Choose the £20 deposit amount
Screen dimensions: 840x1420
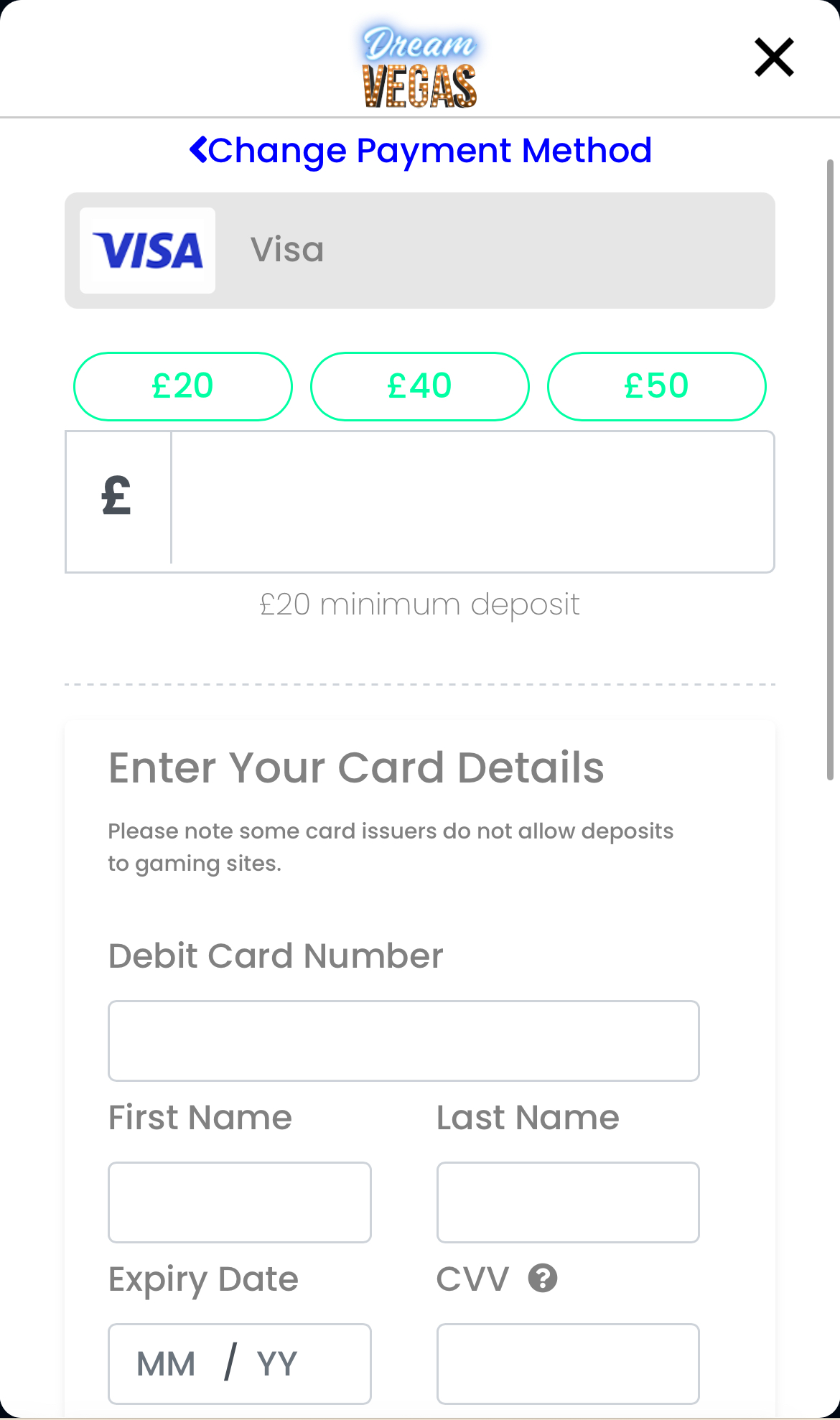coord(182,386)
